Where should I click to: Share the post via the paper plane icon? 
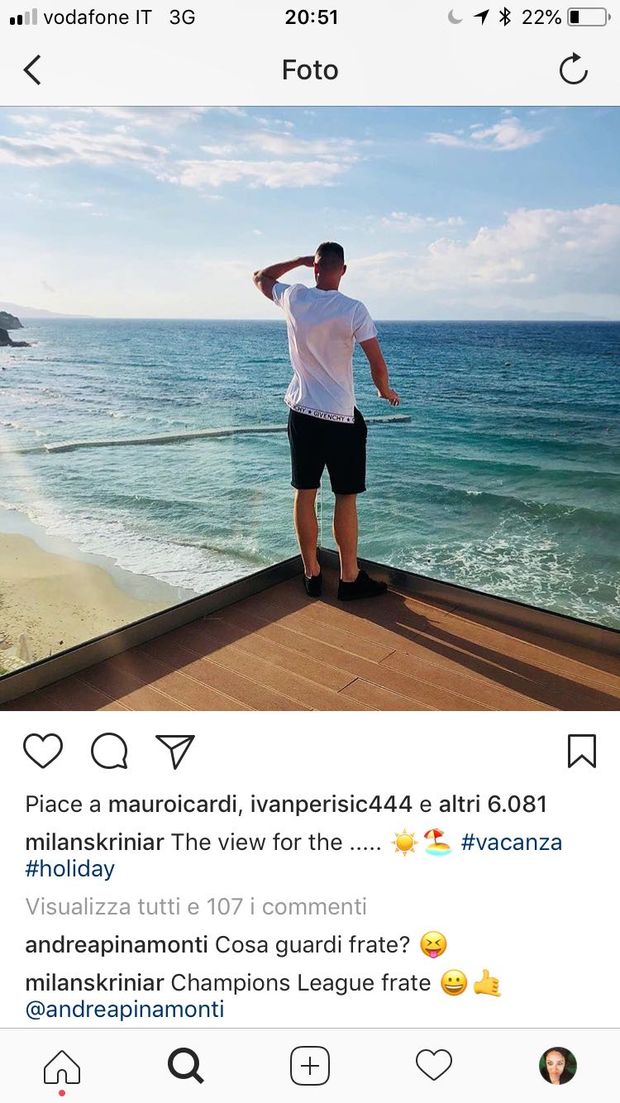(175, 751)
